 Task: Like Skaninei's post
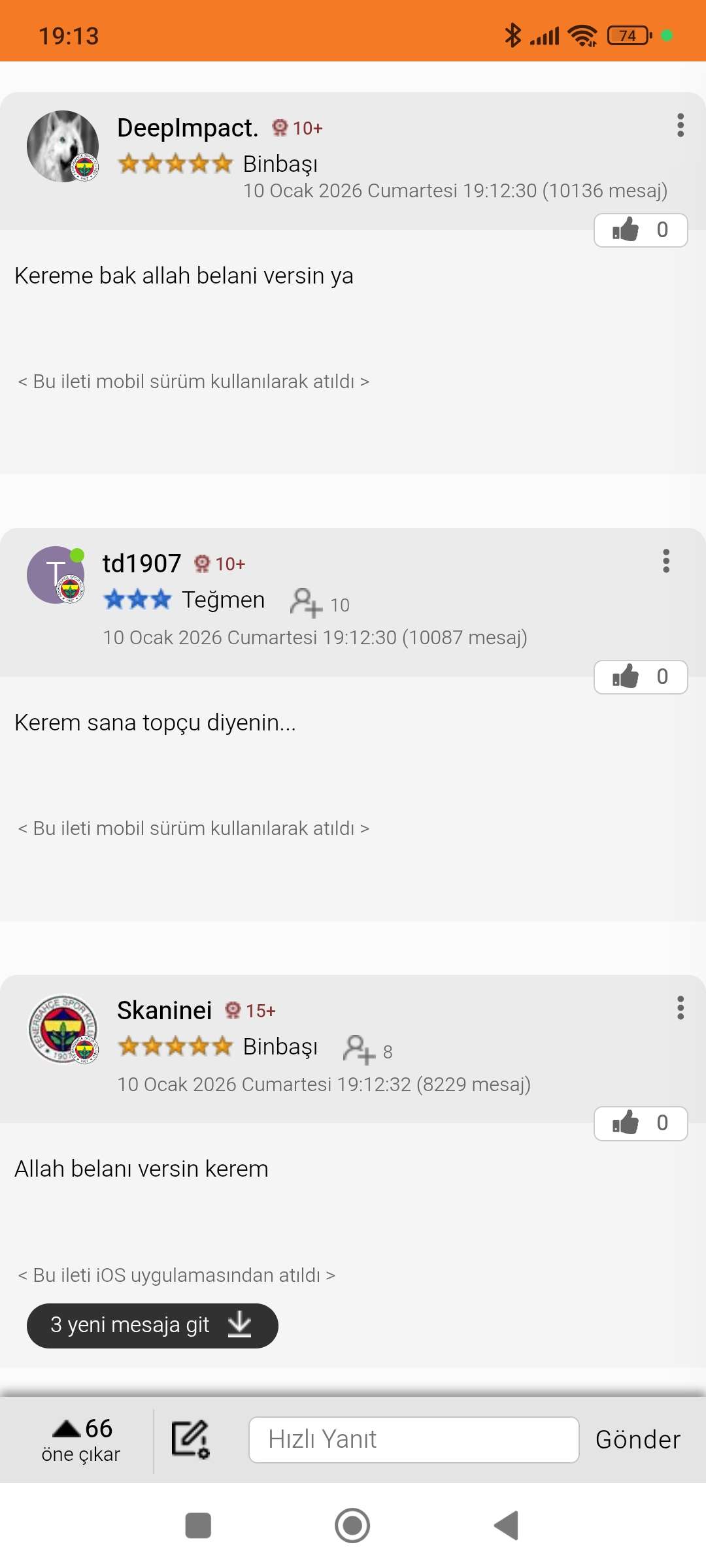(640, 1123)
